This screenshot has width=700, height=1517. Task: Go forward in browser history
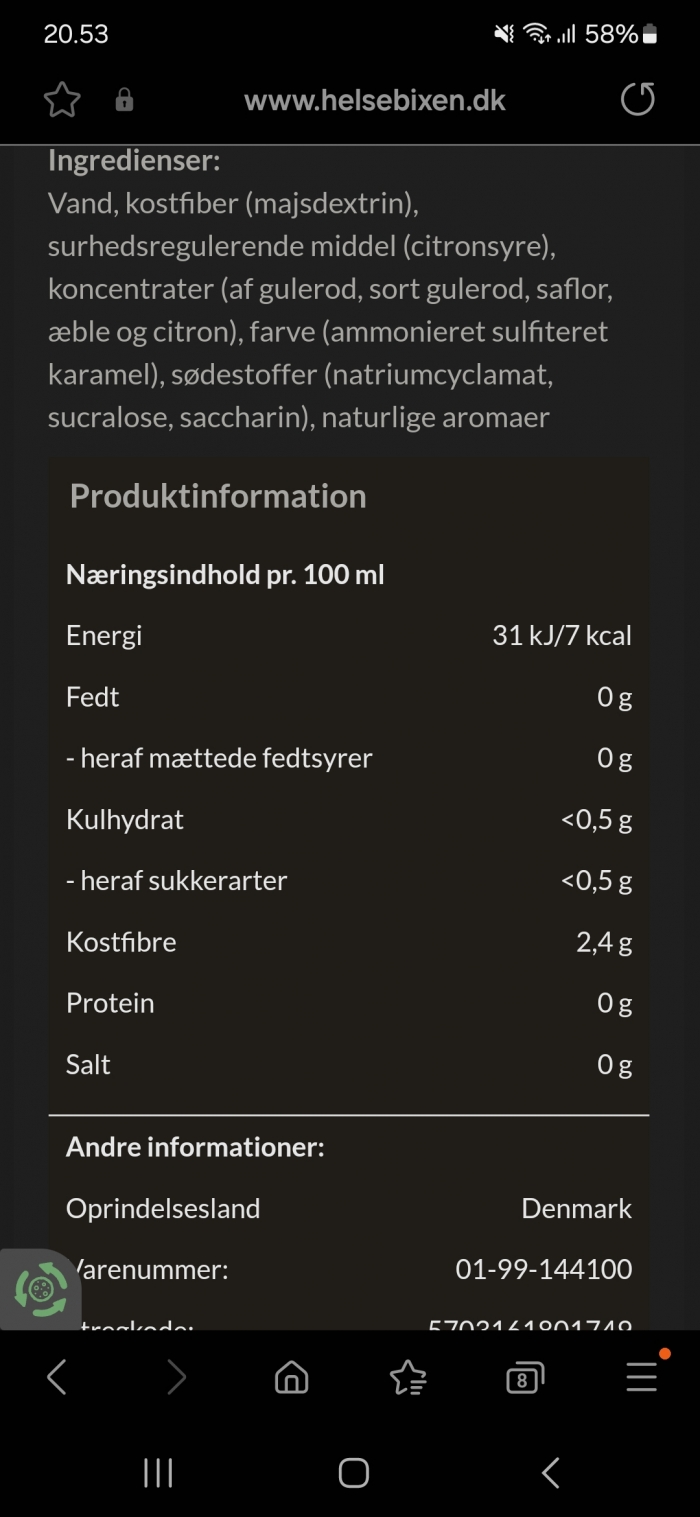(176, 1378)
